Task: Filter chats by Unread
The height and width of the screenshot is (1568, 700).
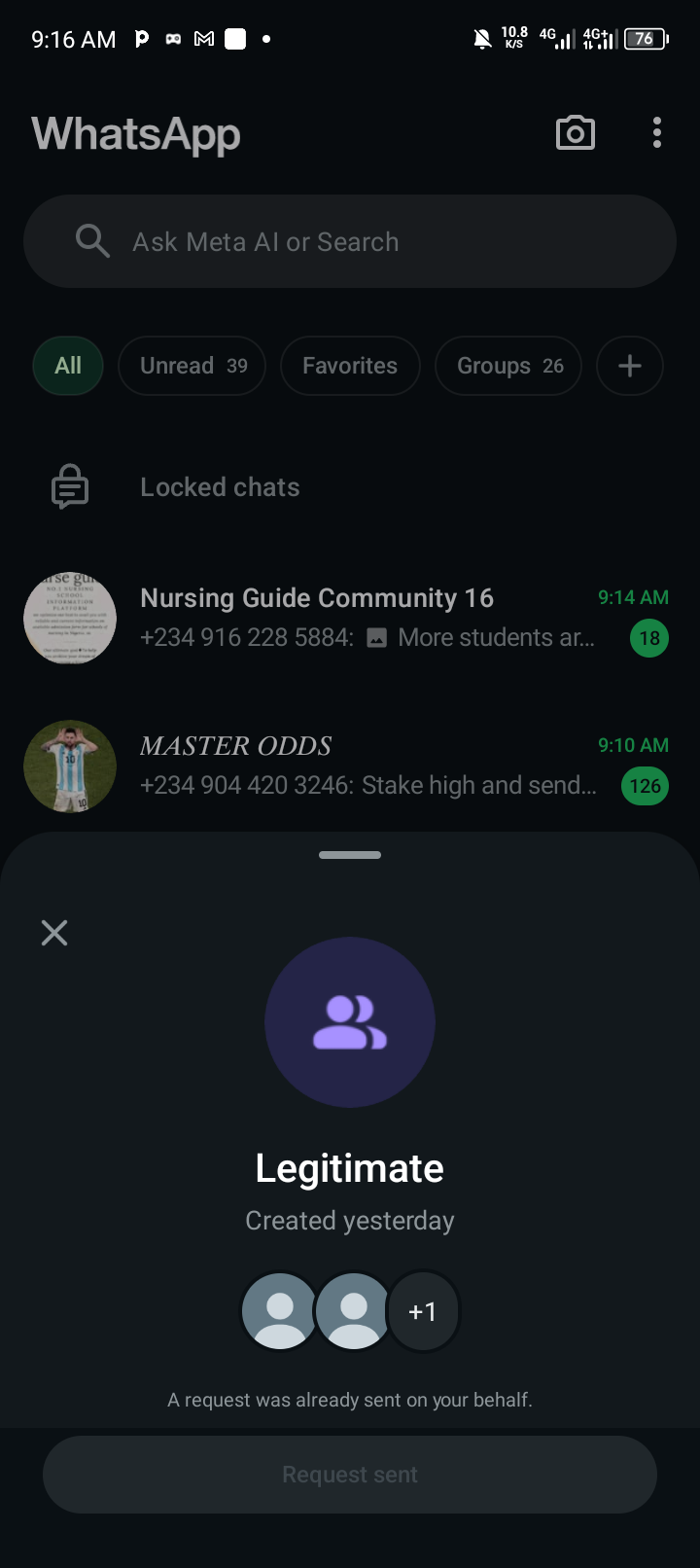Action: coord(192,366)
